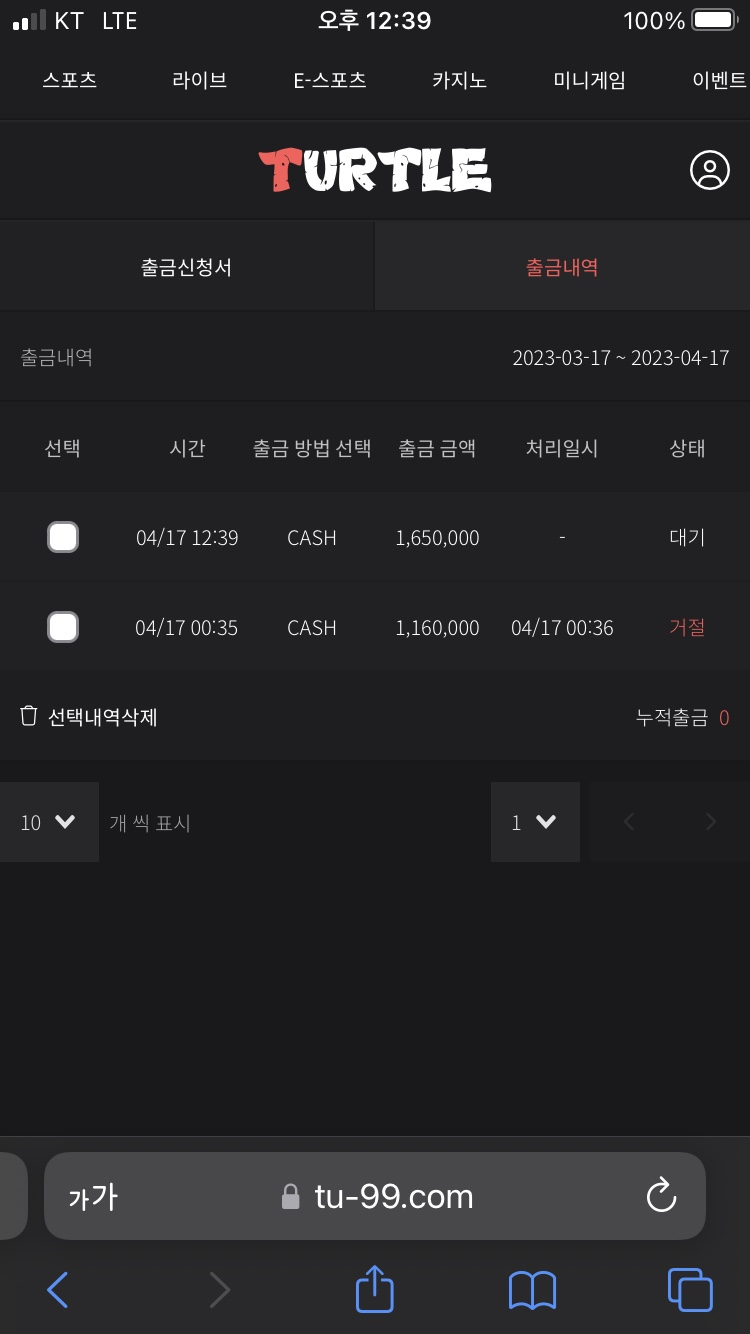Viewport: 750px width, 1334px height.
Task: Go back in the Safari browser
Action: click(58, 1290)
